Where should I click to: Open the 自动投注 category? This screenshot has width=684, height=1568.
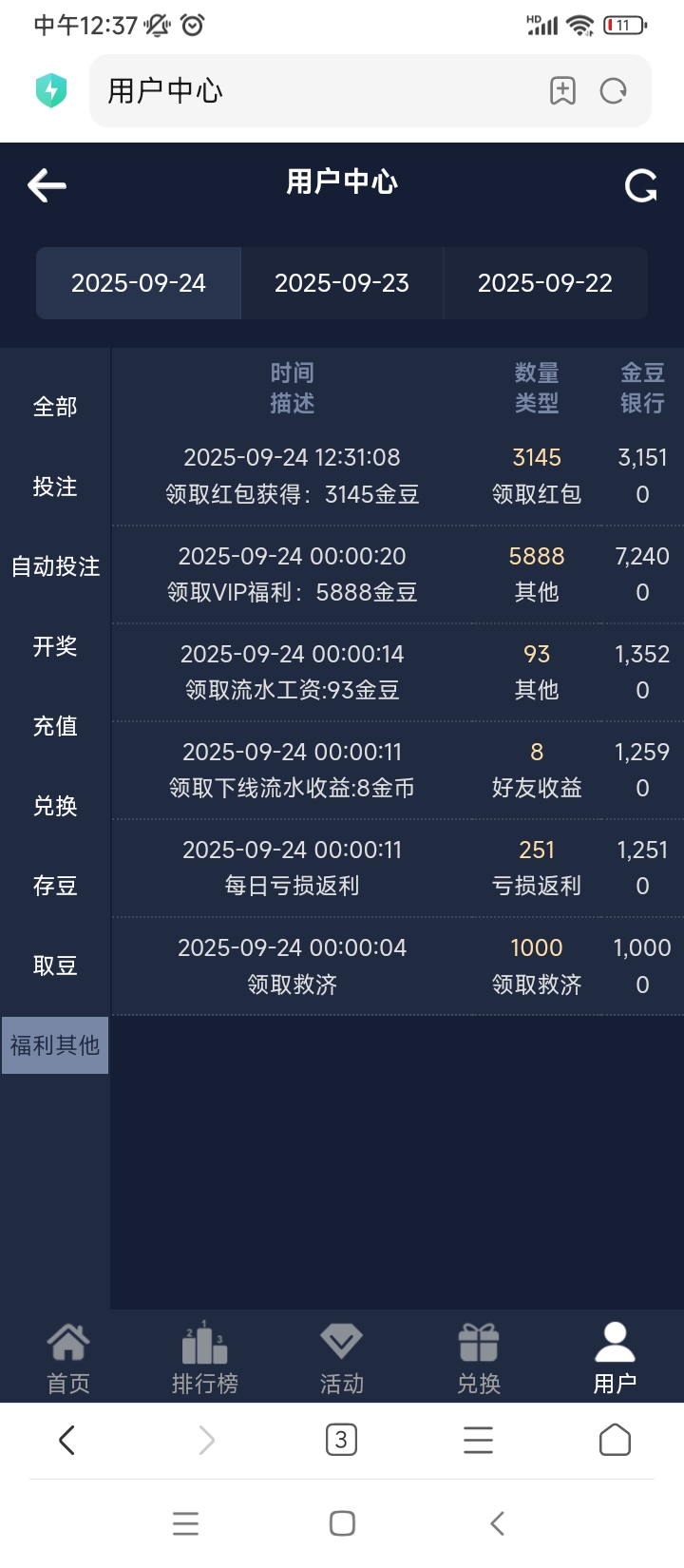(55, 566)
